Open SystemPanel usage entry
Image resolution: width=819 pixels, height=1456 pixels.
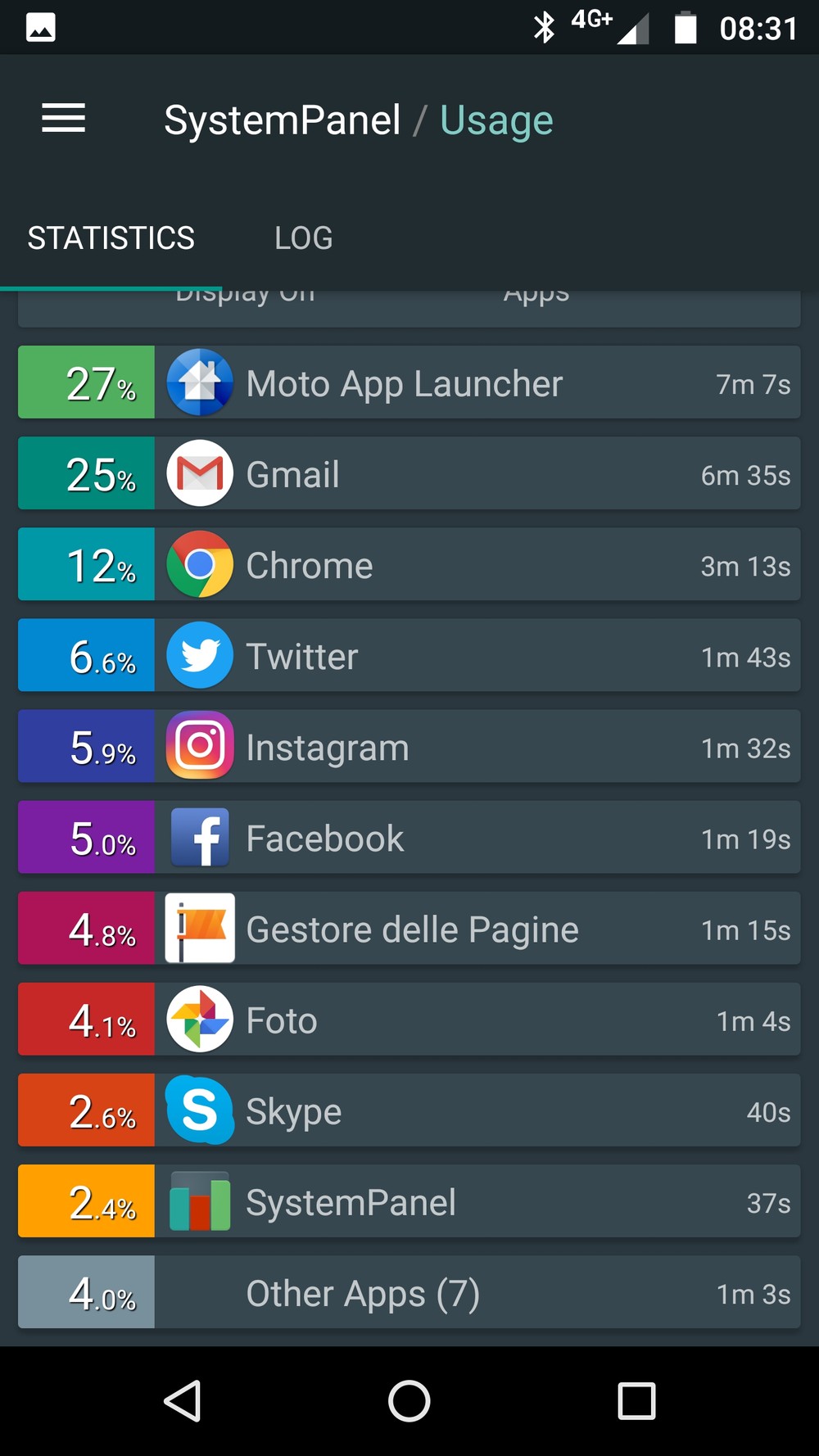(x=409, y=1201)
